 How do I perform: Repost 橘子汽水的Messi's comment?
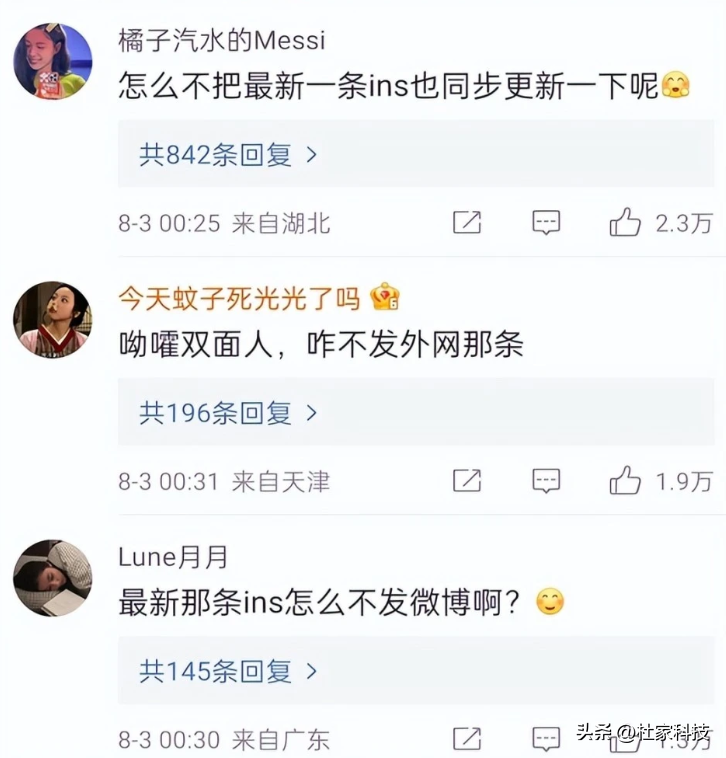coord(467,223)
